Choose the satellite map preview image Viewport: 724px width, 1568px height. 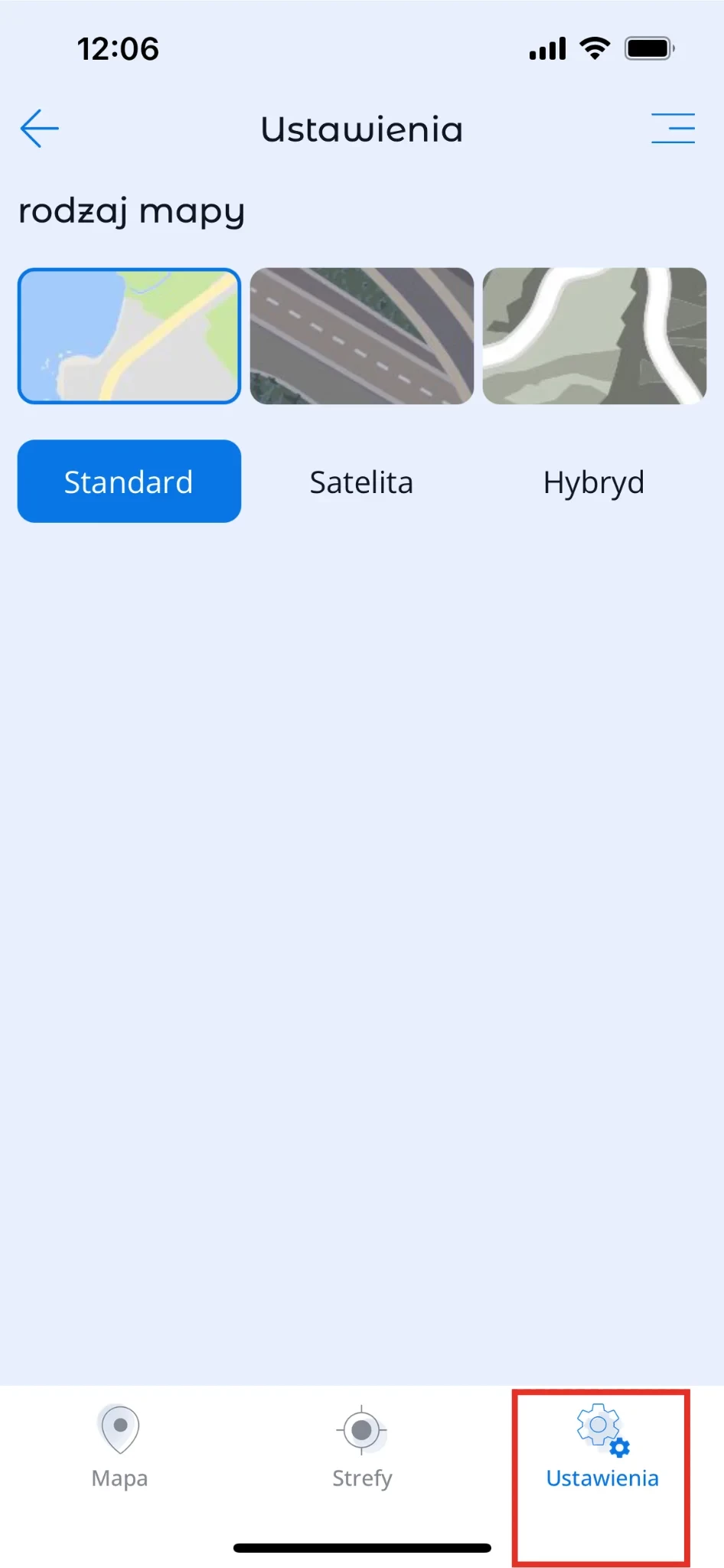pos(362,335)
